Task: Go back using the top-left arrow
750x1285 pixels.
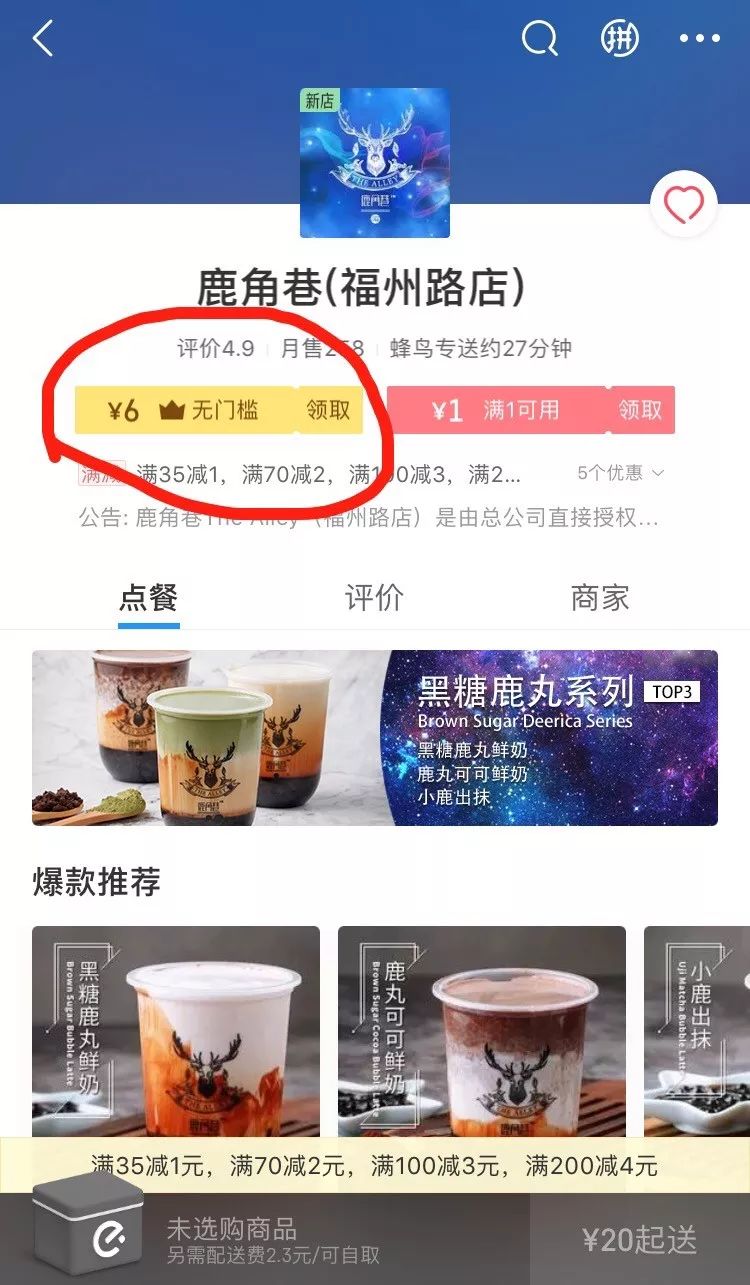Action: click(44, 40)
